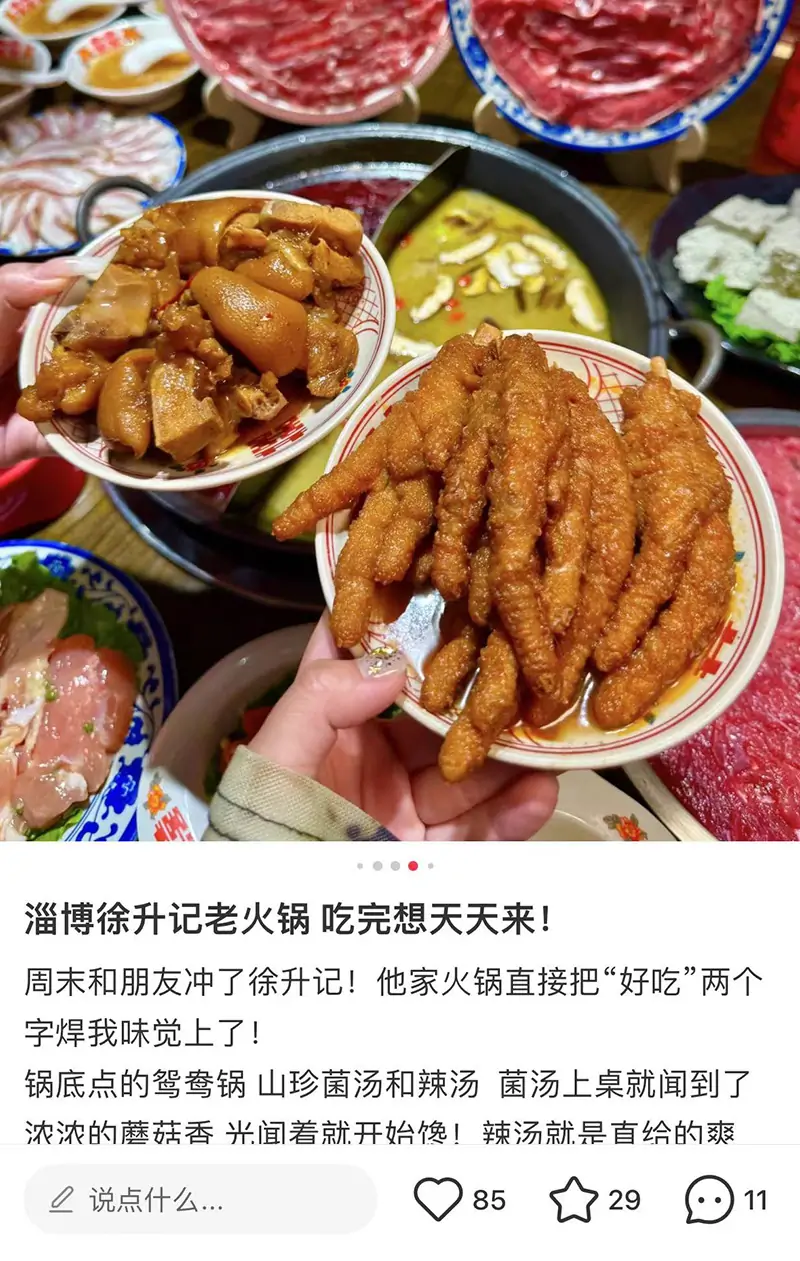Viewport: 800px width, 1261px height.
Task: Tap the 说点什么 comment input field
Action: pos(200,1199)
